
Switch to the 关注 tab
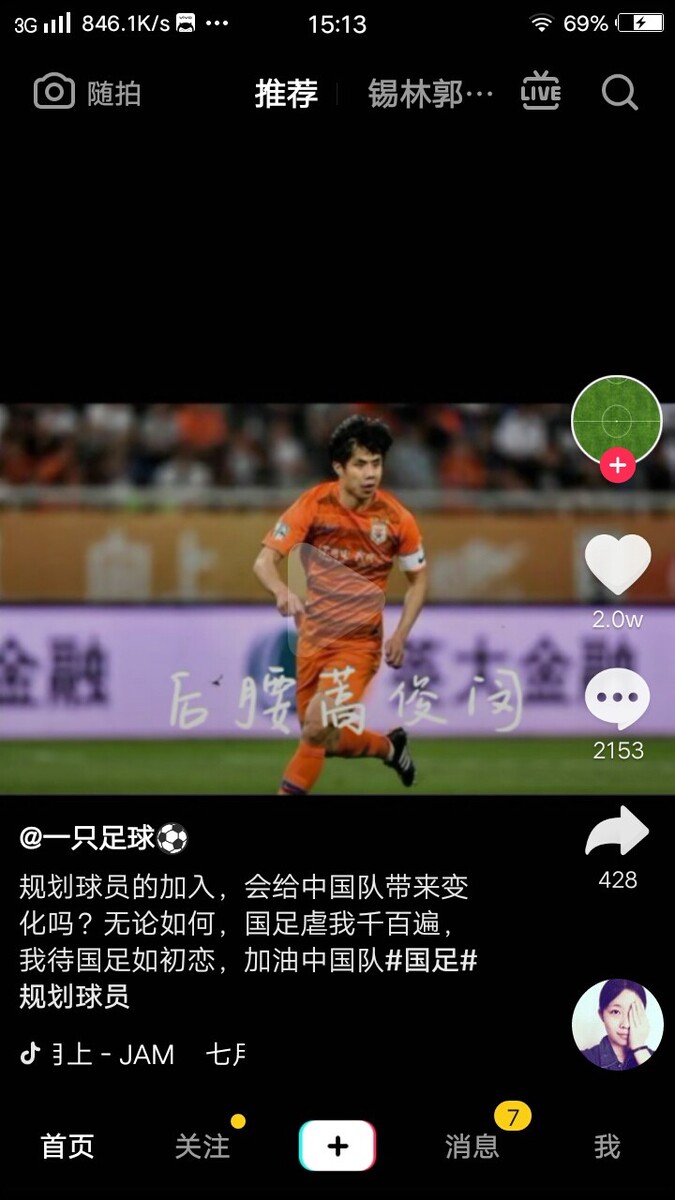(202, 1146)
